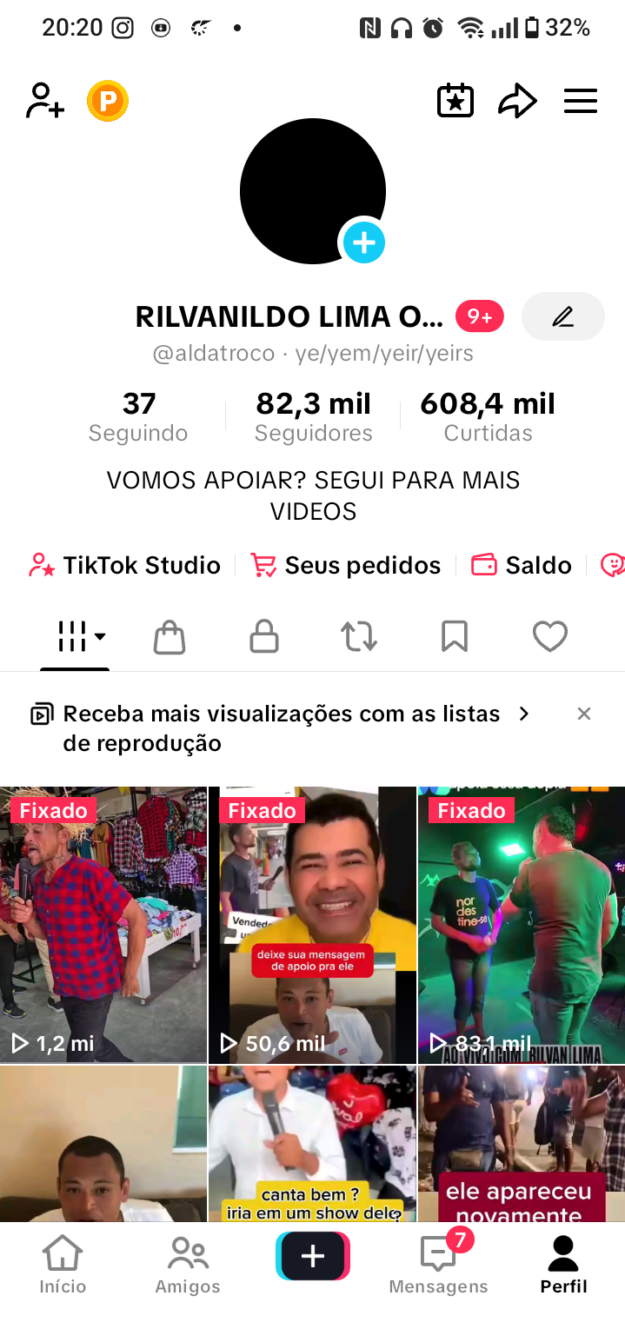The width and height of the screenshot is (625, 1329).
Task: Add a profile photo with plus badge
Action: [x=363, y=242]
